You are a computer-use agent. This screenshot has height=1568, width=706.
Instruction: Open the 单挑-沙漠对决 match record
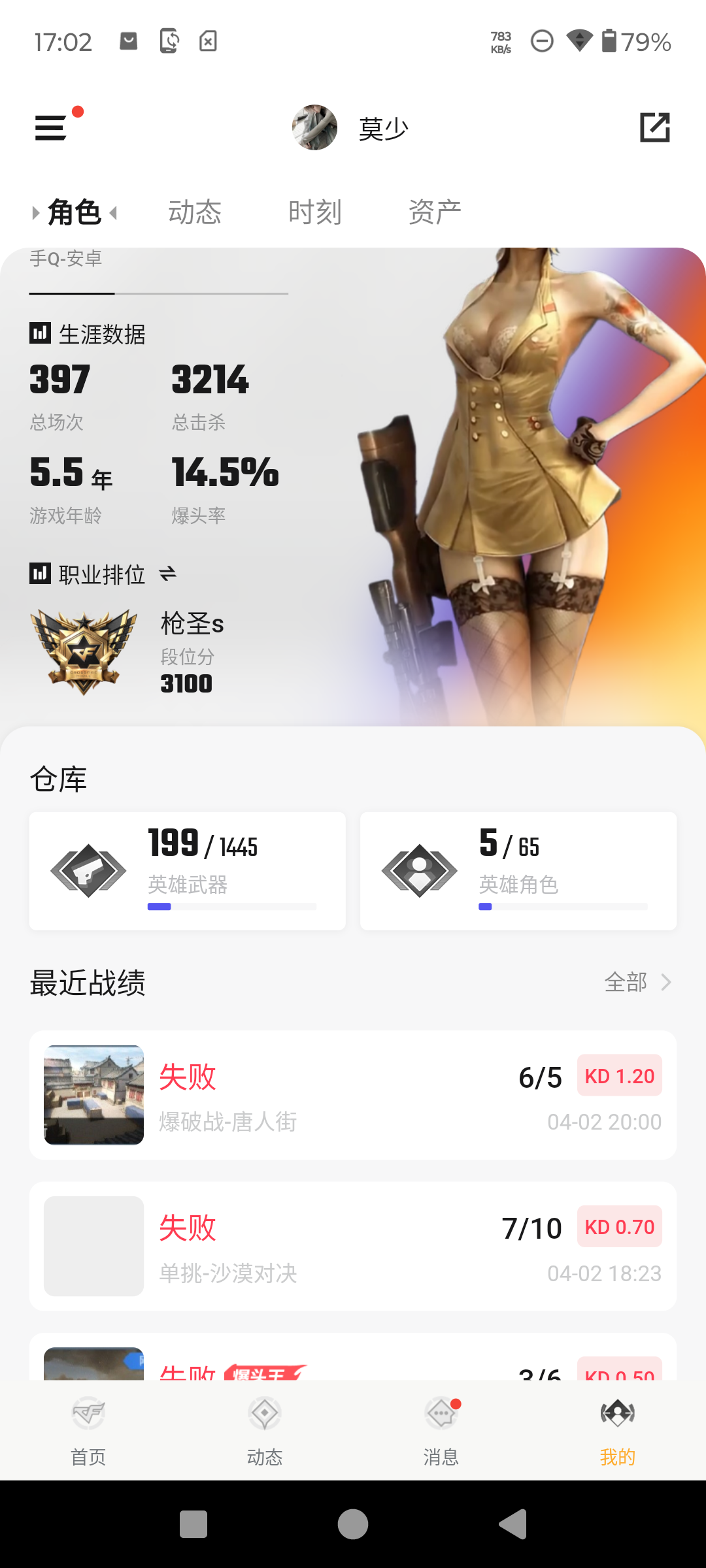click(353, 1246)
